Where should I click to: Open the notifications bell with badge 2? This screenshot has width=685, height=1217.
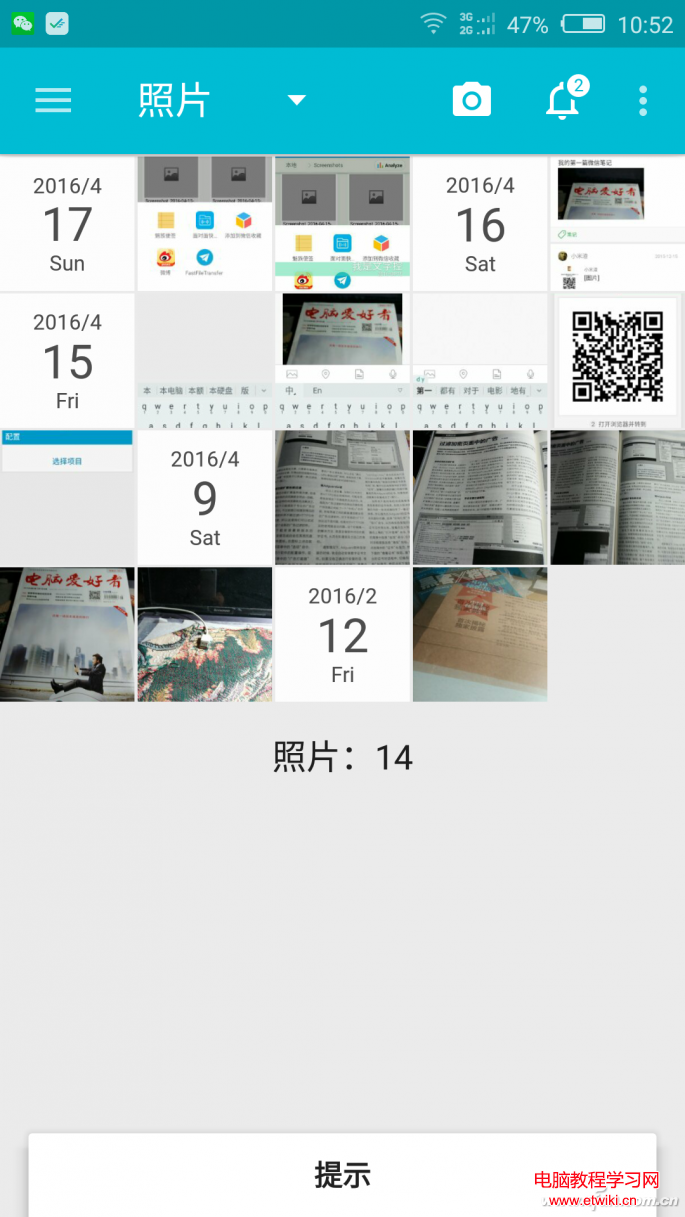[x=563, y=100]
